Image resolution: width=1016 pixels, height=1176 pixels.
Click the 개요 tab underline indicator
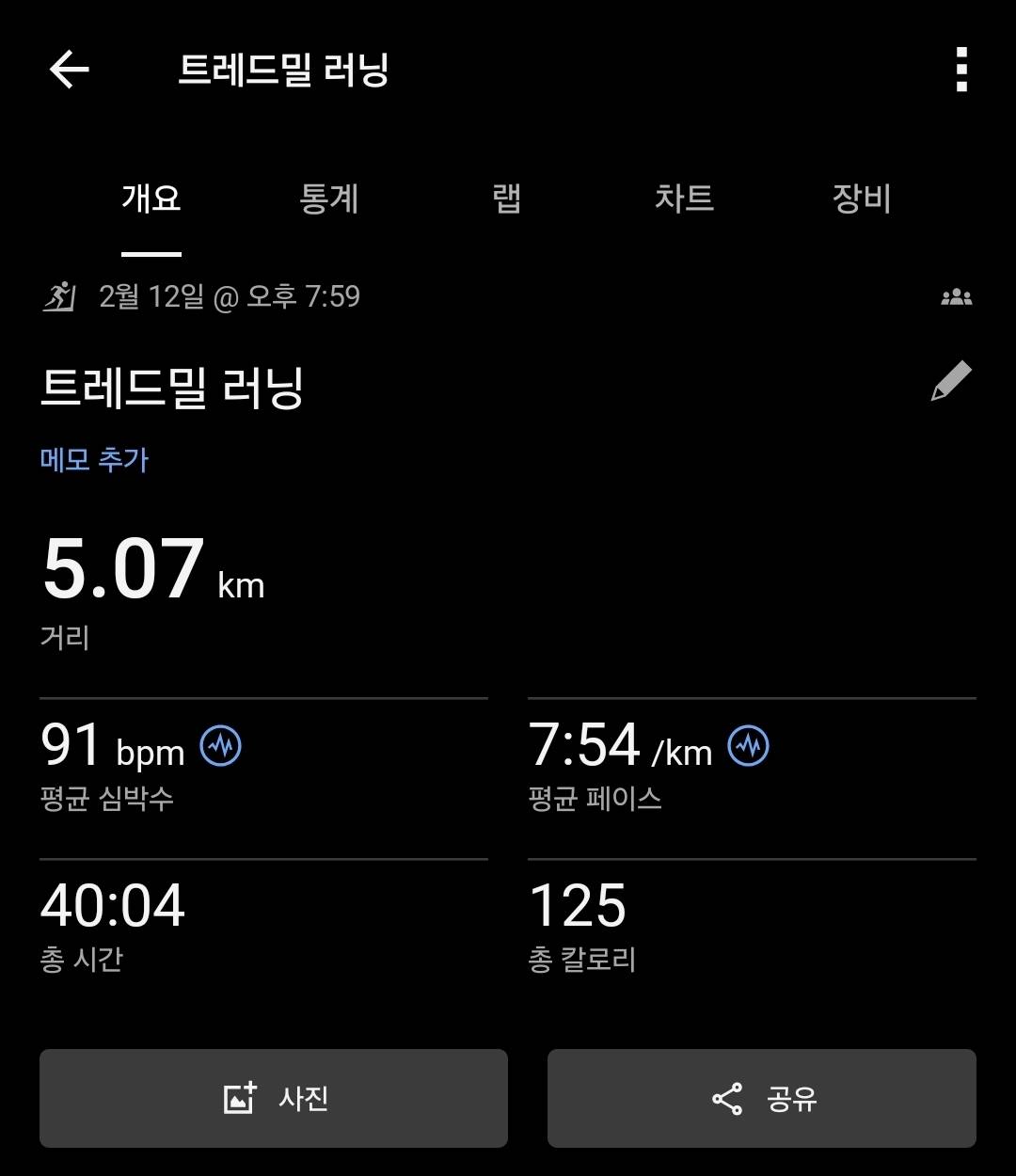click(x=150, y=252)
